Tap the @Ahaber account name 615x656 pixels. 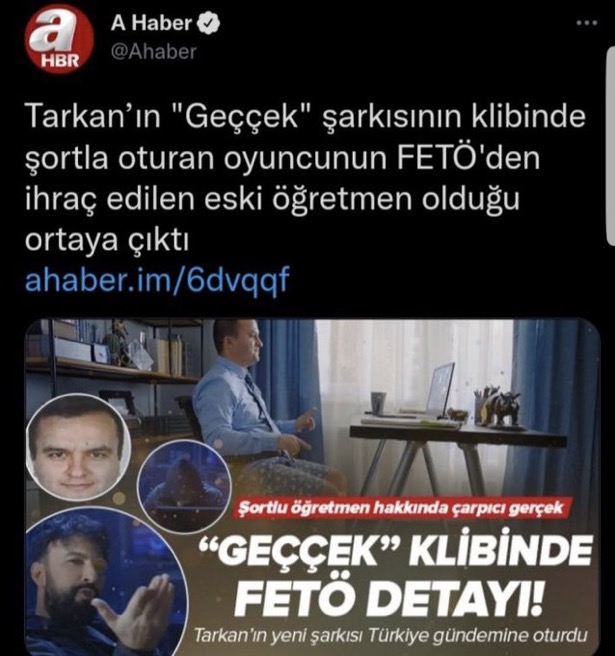coord(152,52)
